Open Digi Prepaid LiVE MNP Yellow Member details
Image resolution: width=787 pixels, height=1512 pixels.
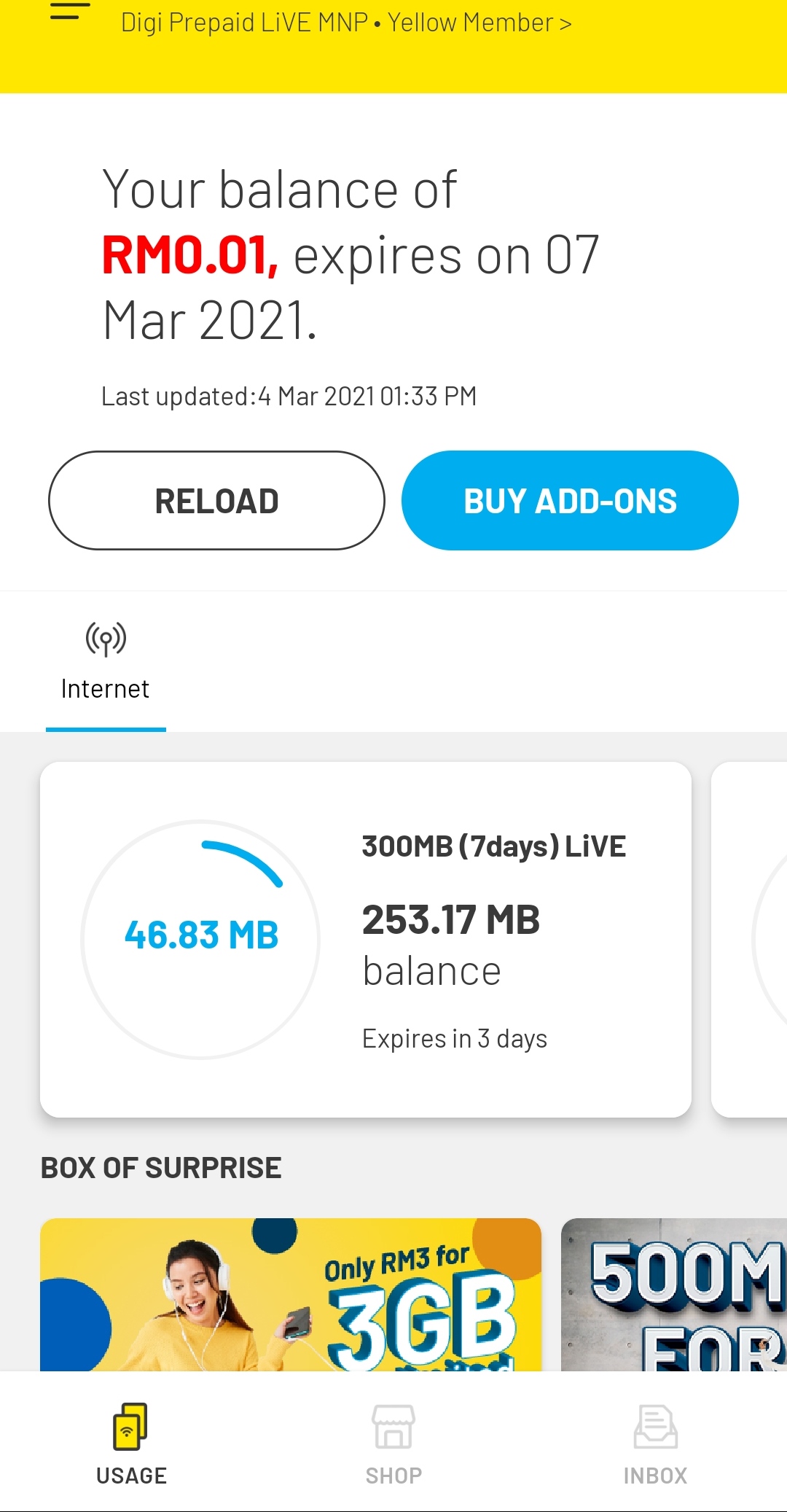[x=346, y=23]
